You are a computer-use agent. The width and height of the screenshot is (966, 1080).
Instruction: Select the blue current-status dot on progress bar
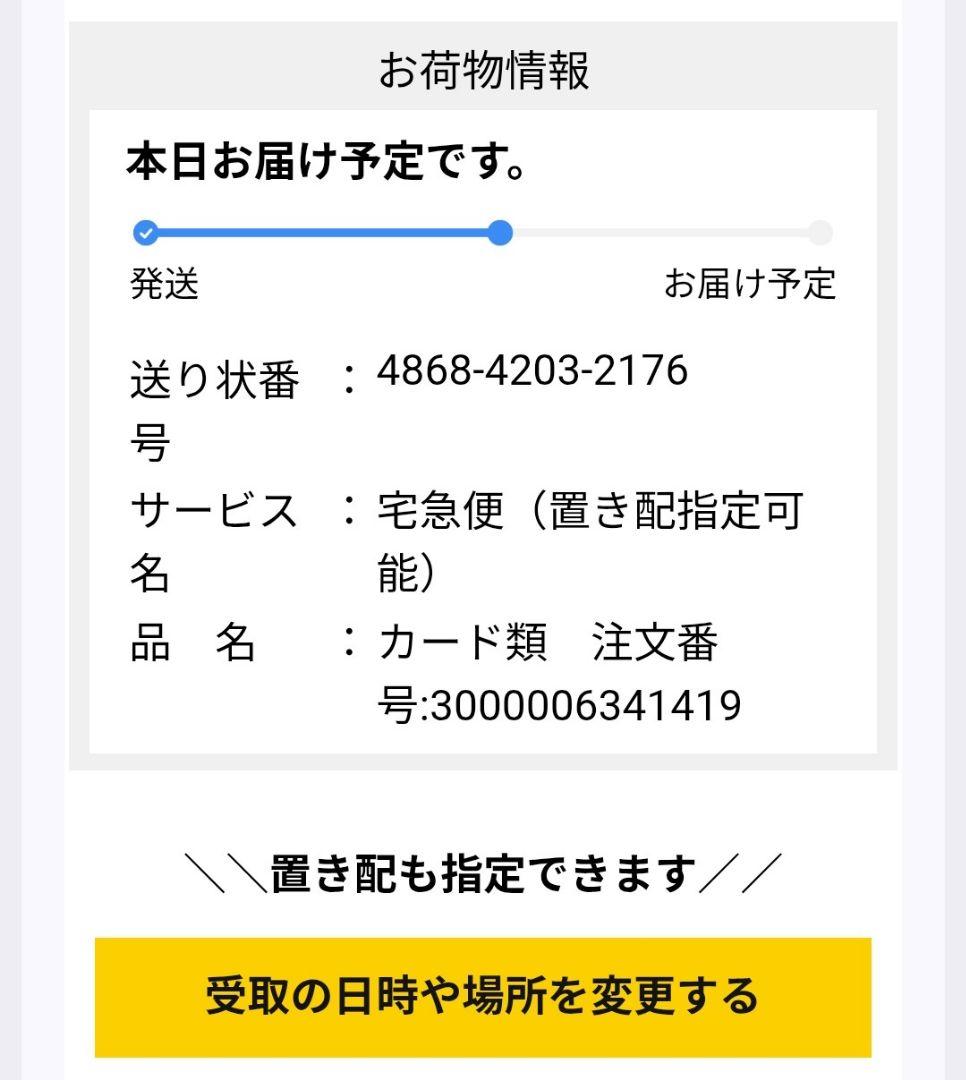coord(502,232)
